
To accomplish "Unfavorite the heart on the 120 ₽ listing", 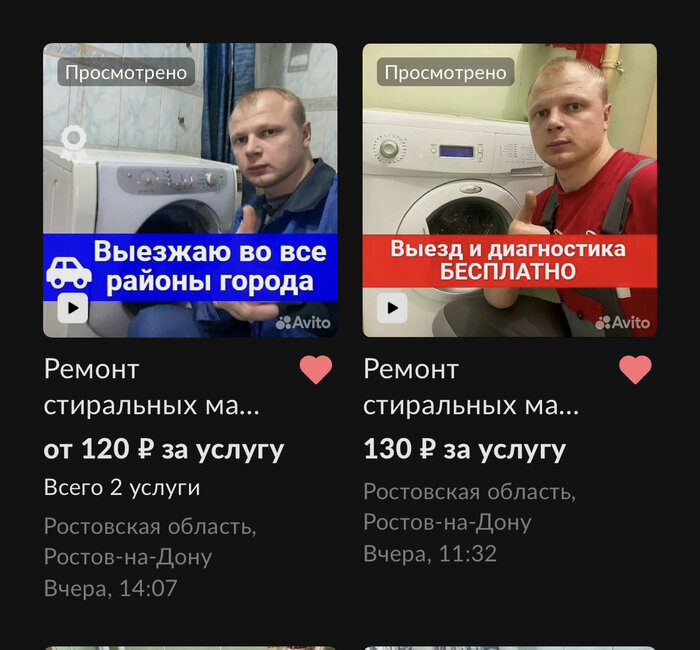I will coord(316,370).
